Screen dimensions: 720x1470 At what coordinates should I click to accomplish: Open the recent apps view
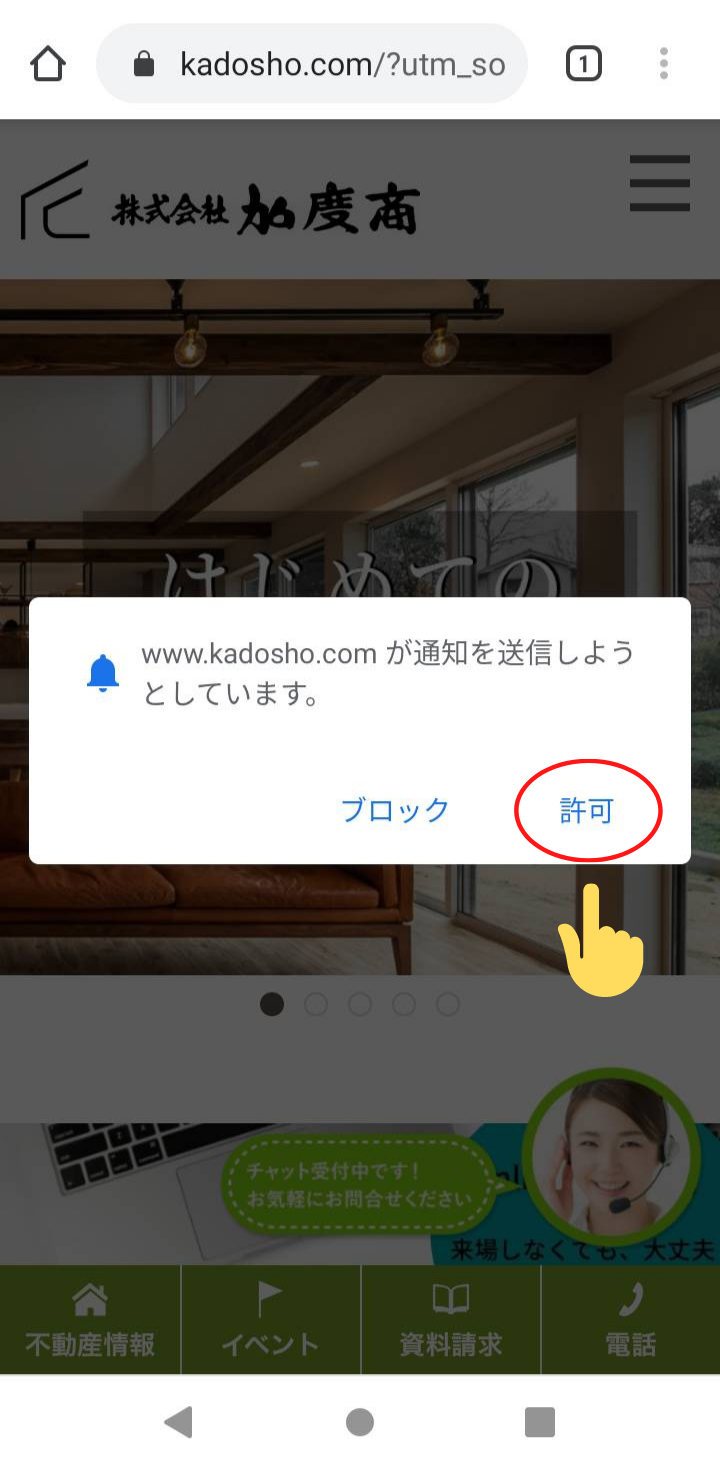click(540, 1421)
